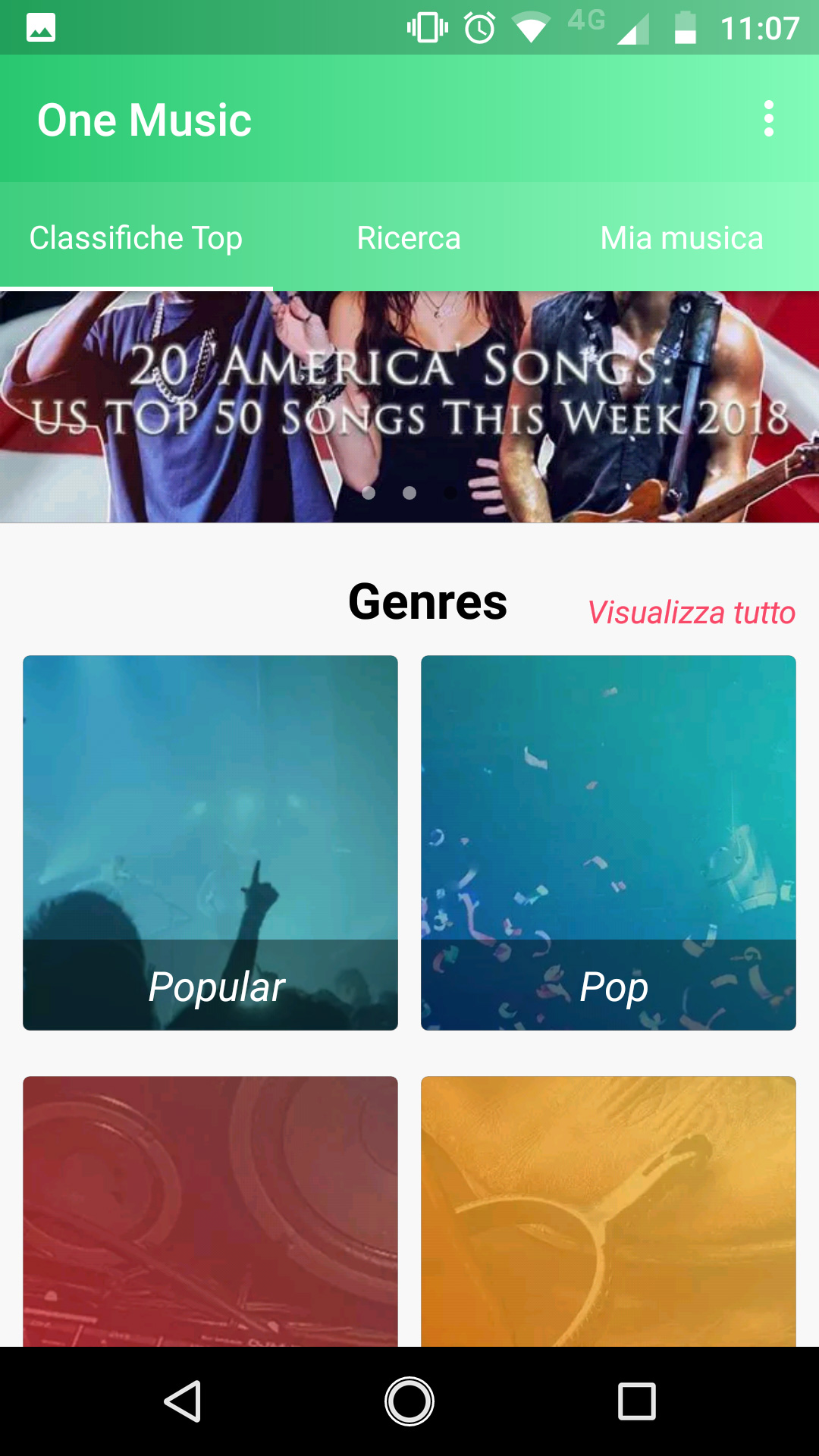The height and width of the screenshot is (1456, 819).
Task: Tap Visualizza tutto for Genres
Action: [691, 612]
